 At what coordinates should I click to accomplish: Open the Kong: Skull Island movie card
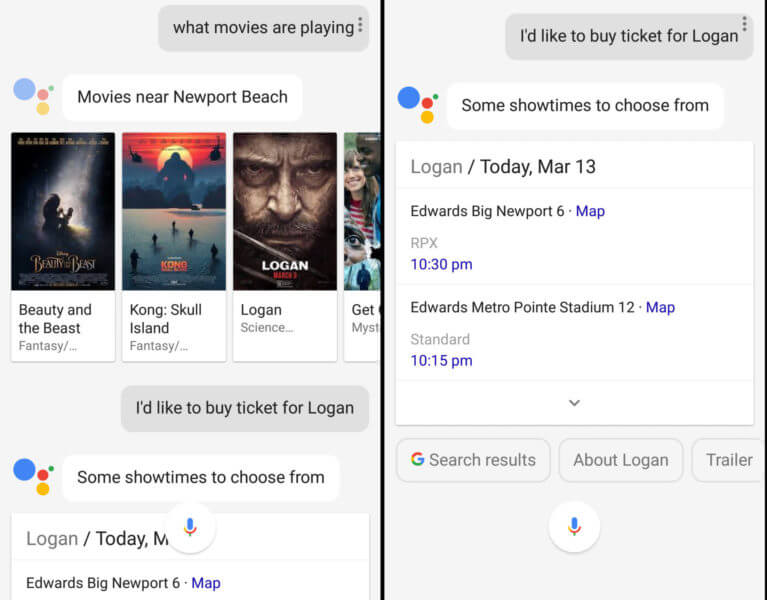174,246
